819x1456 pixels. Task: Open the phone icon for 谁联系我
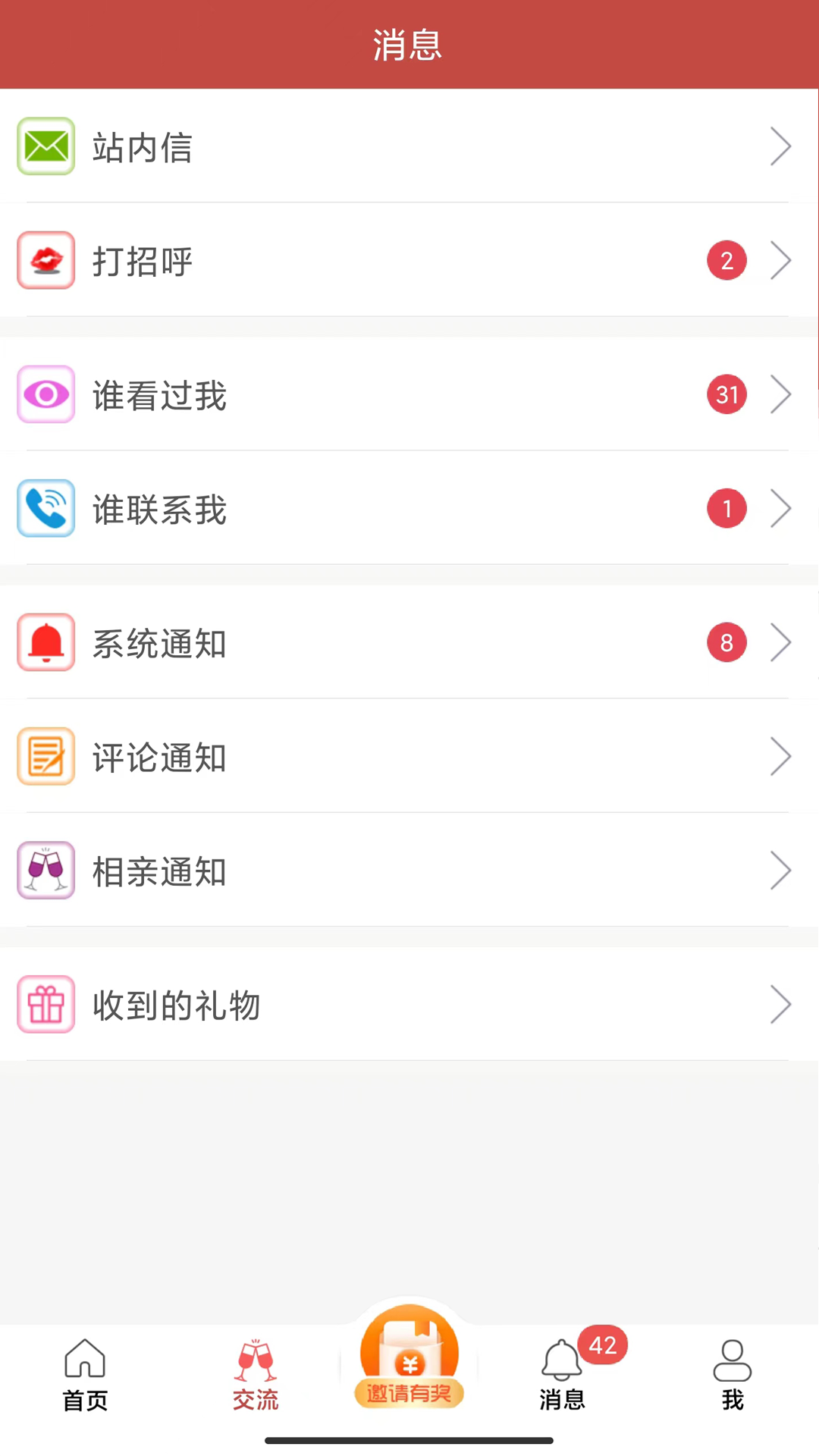[45, 509]
